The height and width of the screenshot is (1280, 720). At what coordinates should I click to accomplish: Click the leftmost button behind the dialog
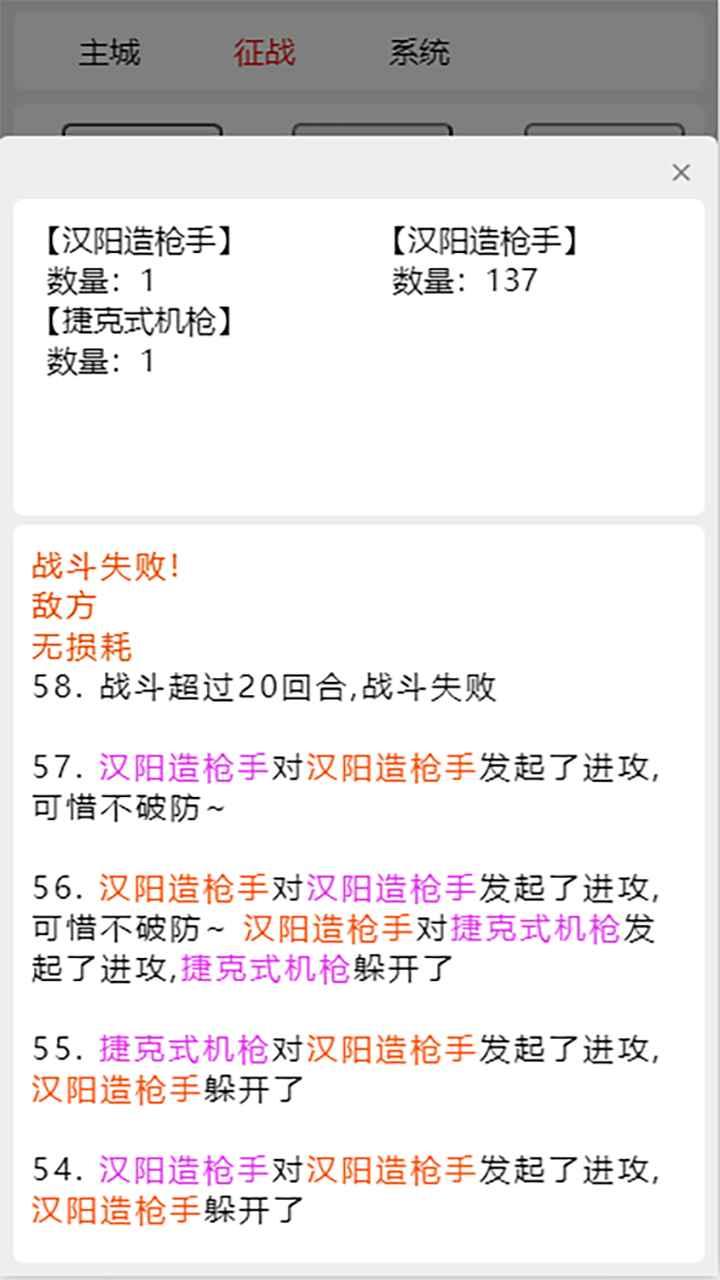click(144, 132)
